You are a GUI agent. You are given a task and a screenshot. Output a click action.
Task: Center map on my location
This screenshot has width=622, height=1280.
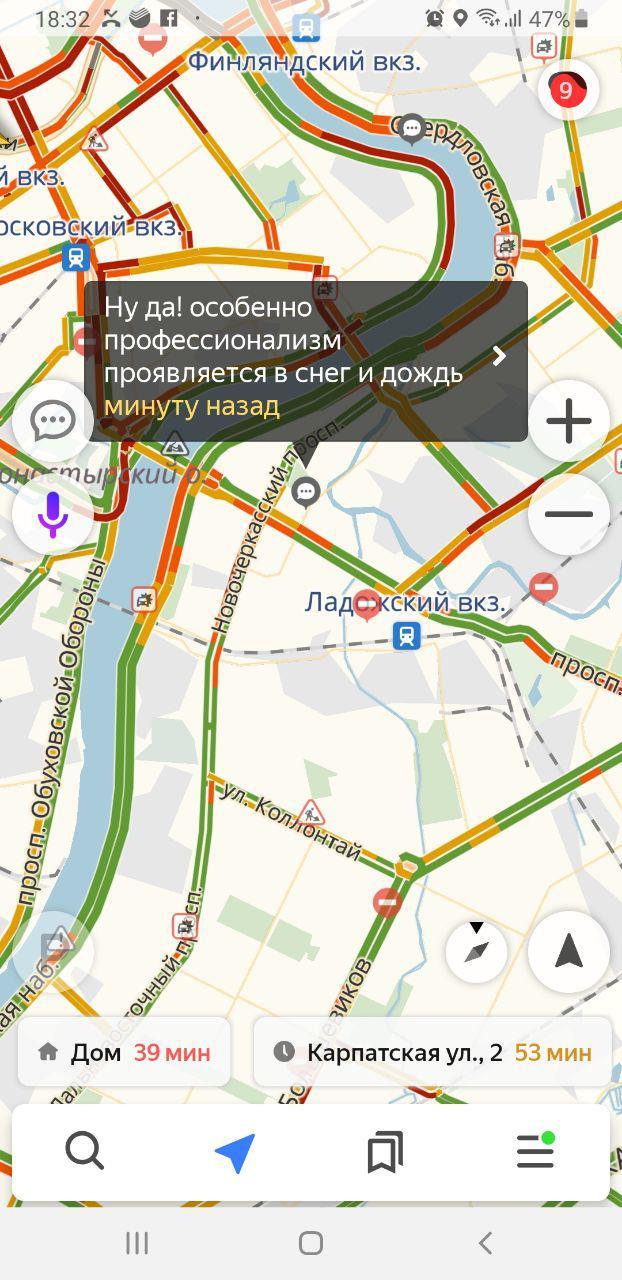569,951
